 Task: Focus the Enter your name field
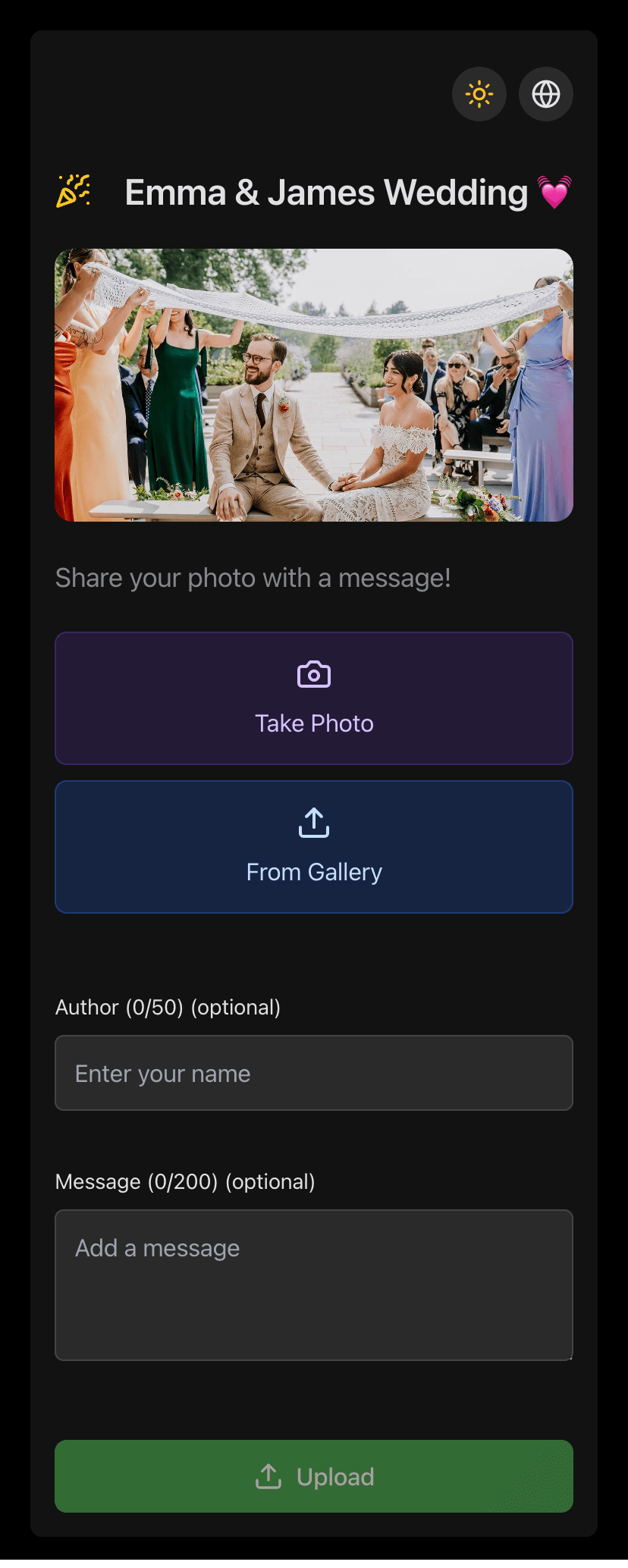(x=313, y=1073)
